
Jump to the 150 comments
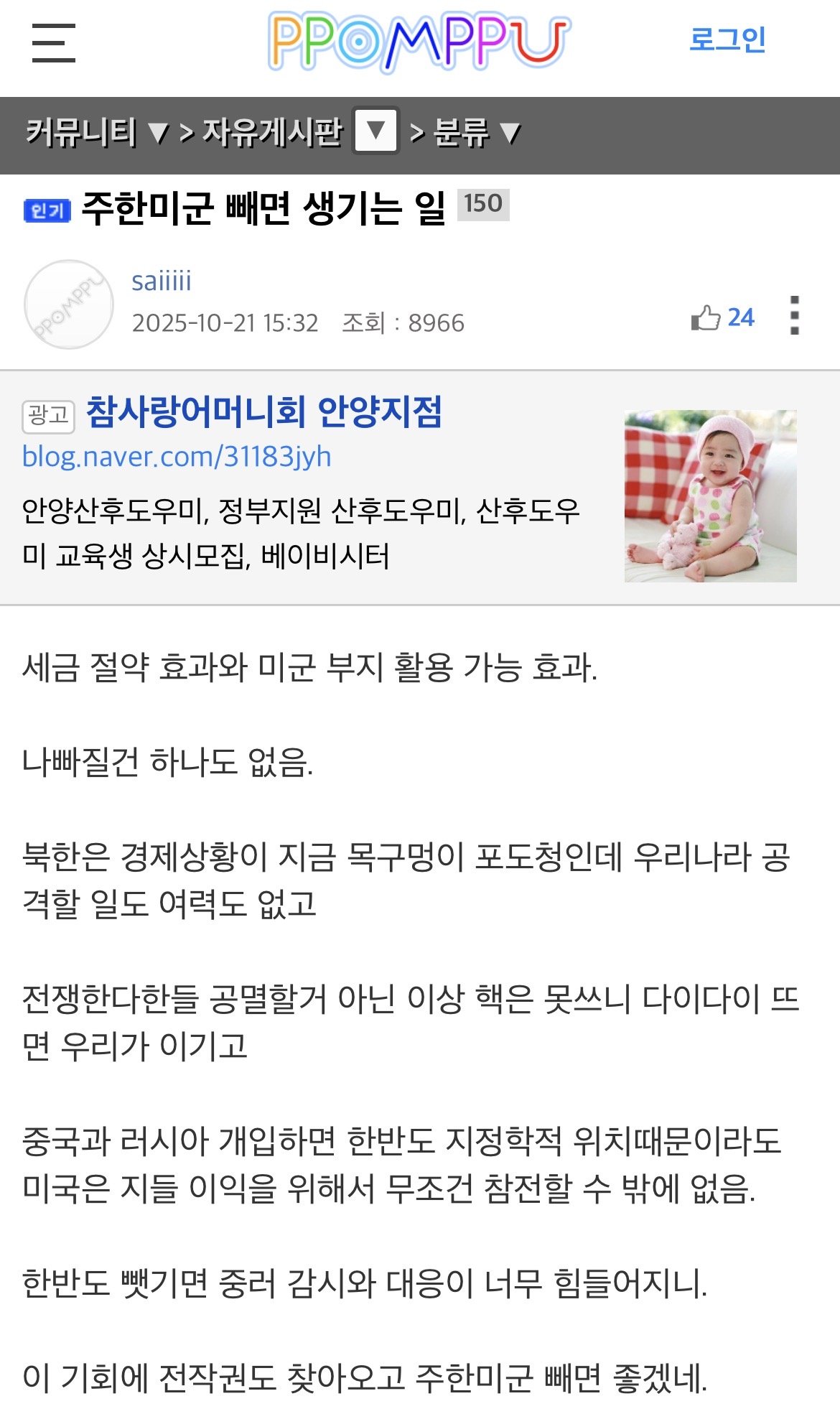[x=482, y=204]
